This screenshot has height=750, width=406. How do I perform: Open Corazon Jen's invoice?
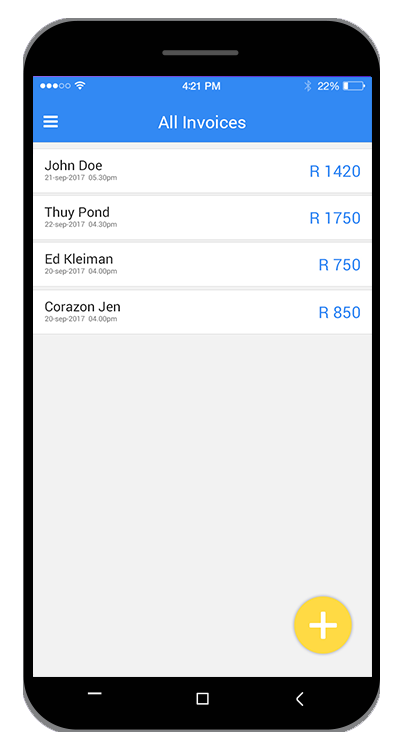(202, 312)
